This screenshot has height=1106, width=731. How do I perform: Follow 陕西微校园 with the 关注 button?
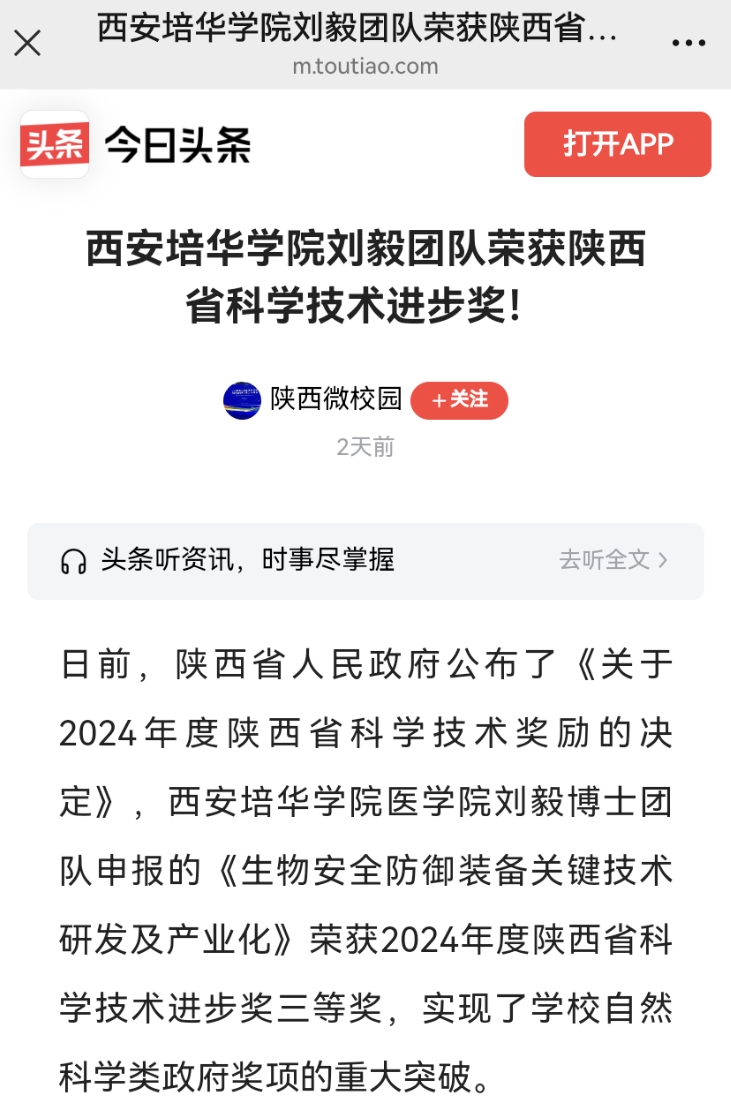[459, 400]
